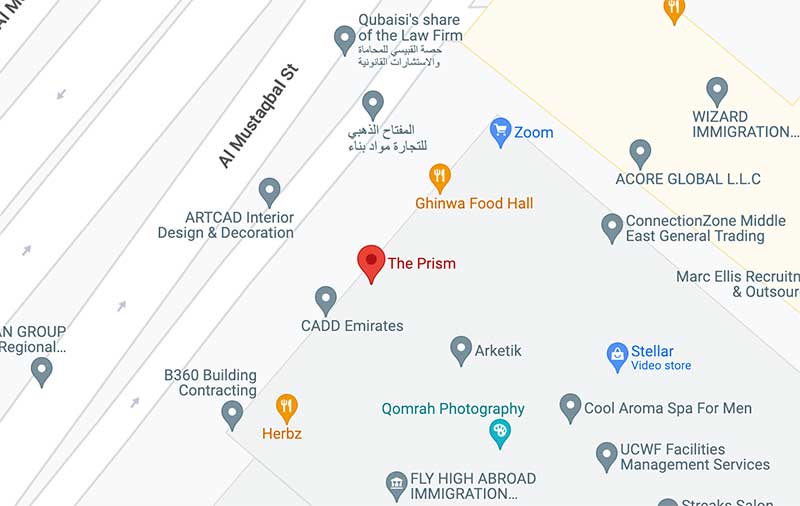The height and width of the screenshot is (506, 800).
Task: Select The Prism red map pin
Action: 372,262
